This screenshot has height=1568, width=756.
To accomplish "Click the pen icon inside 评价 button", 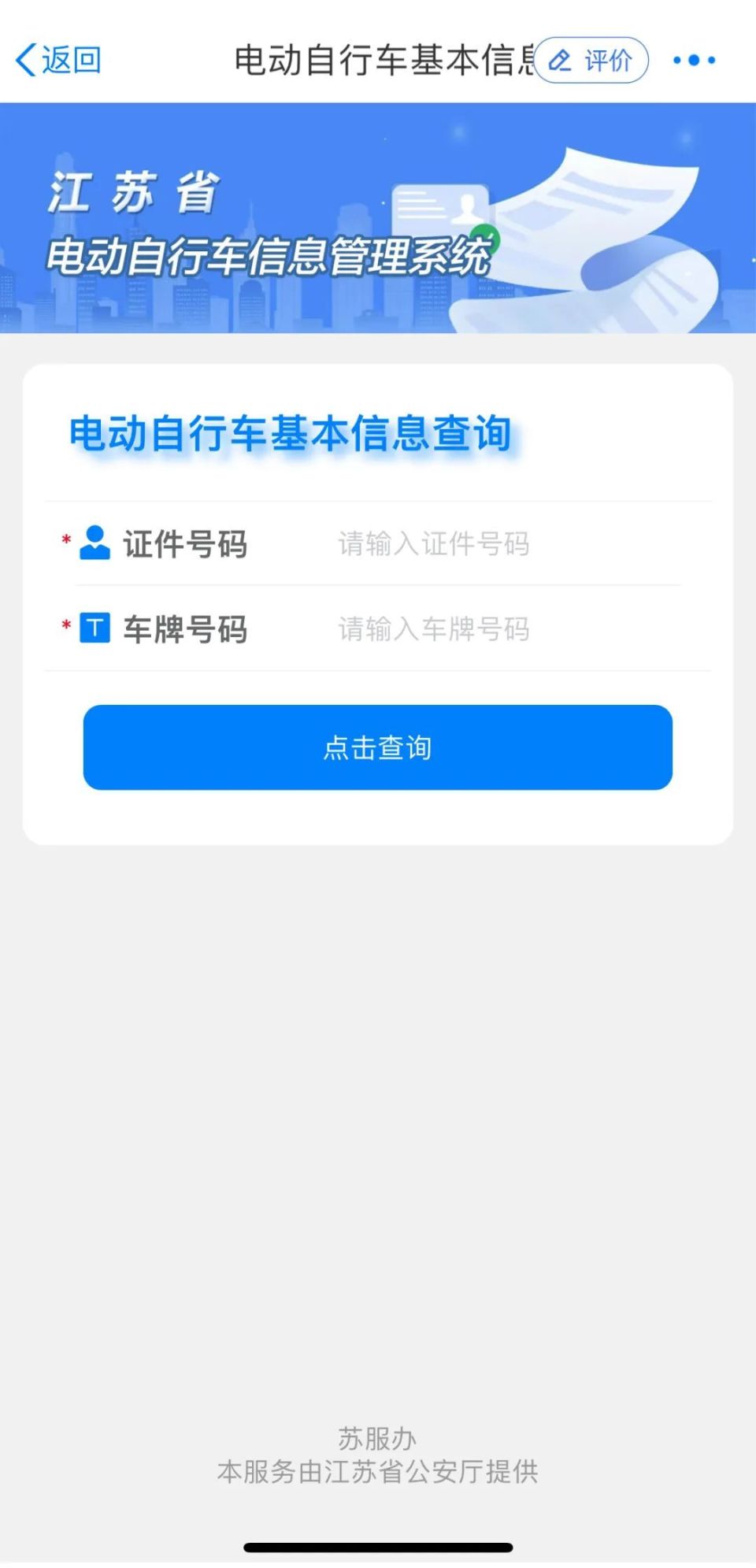I will tap(561, 60).
